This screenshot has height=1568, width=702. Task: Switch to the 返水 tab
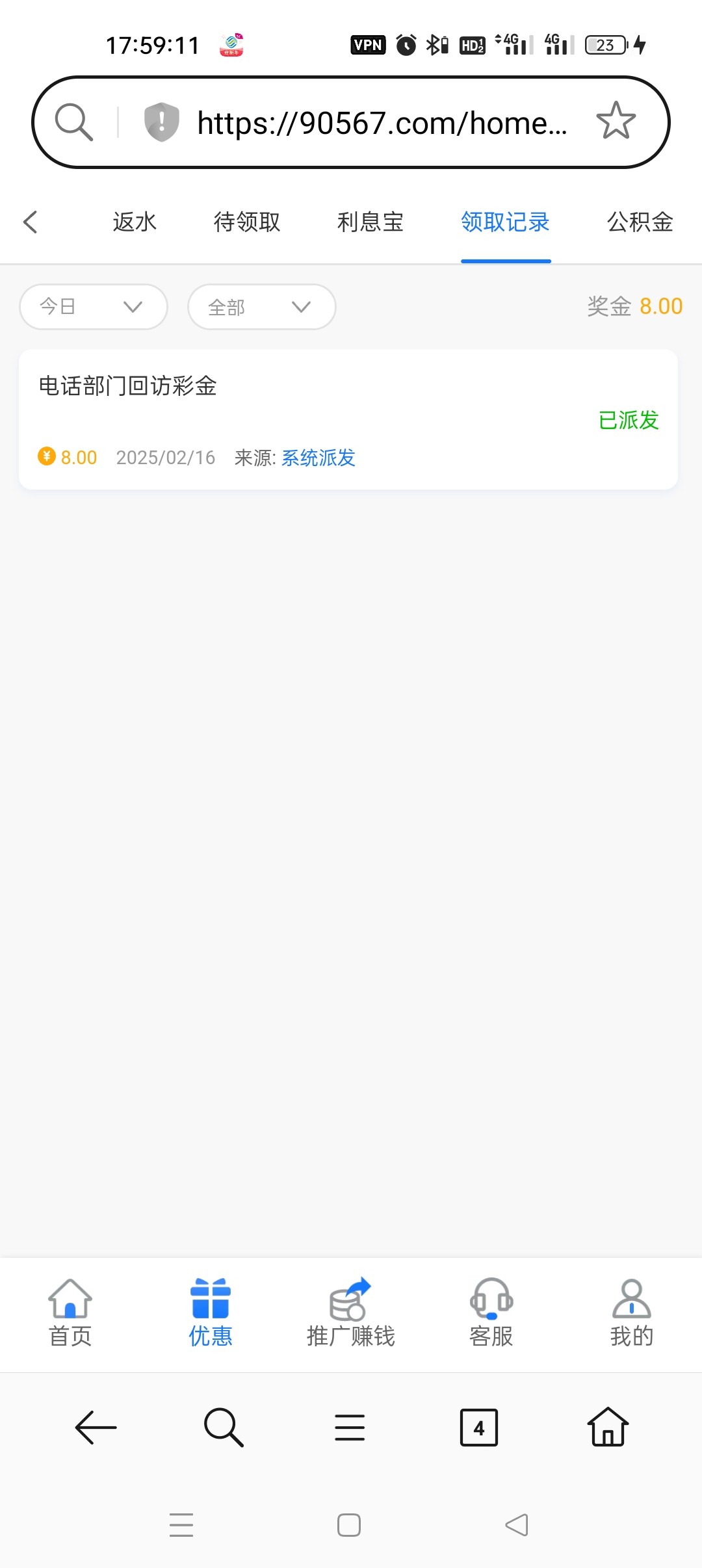click(135, 222)
